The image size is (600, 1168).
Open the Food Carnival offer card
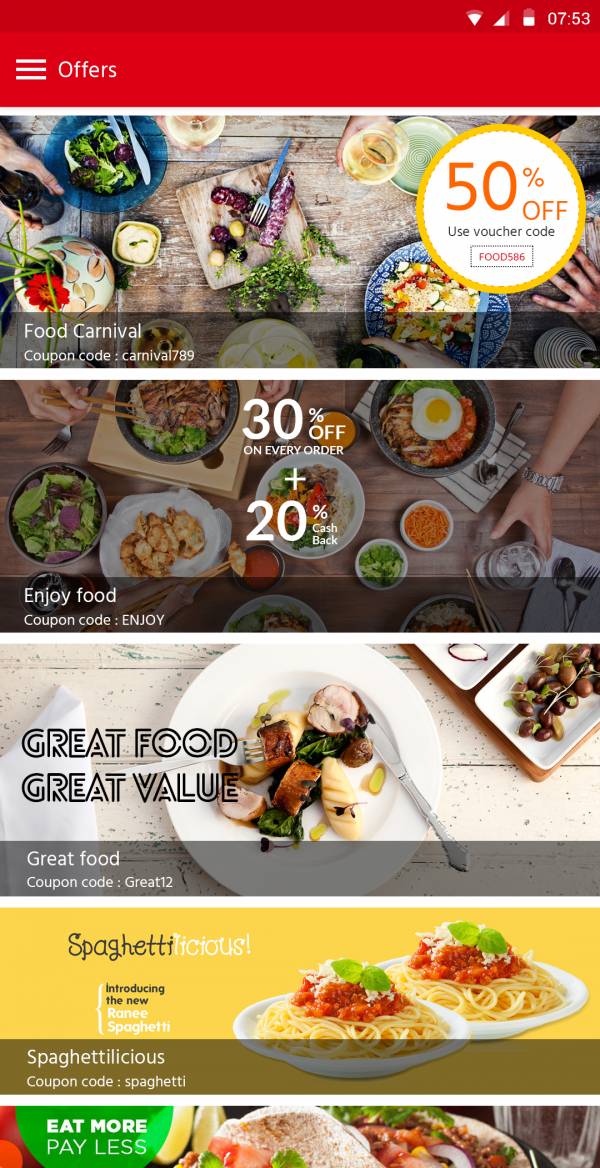point(300,242)
